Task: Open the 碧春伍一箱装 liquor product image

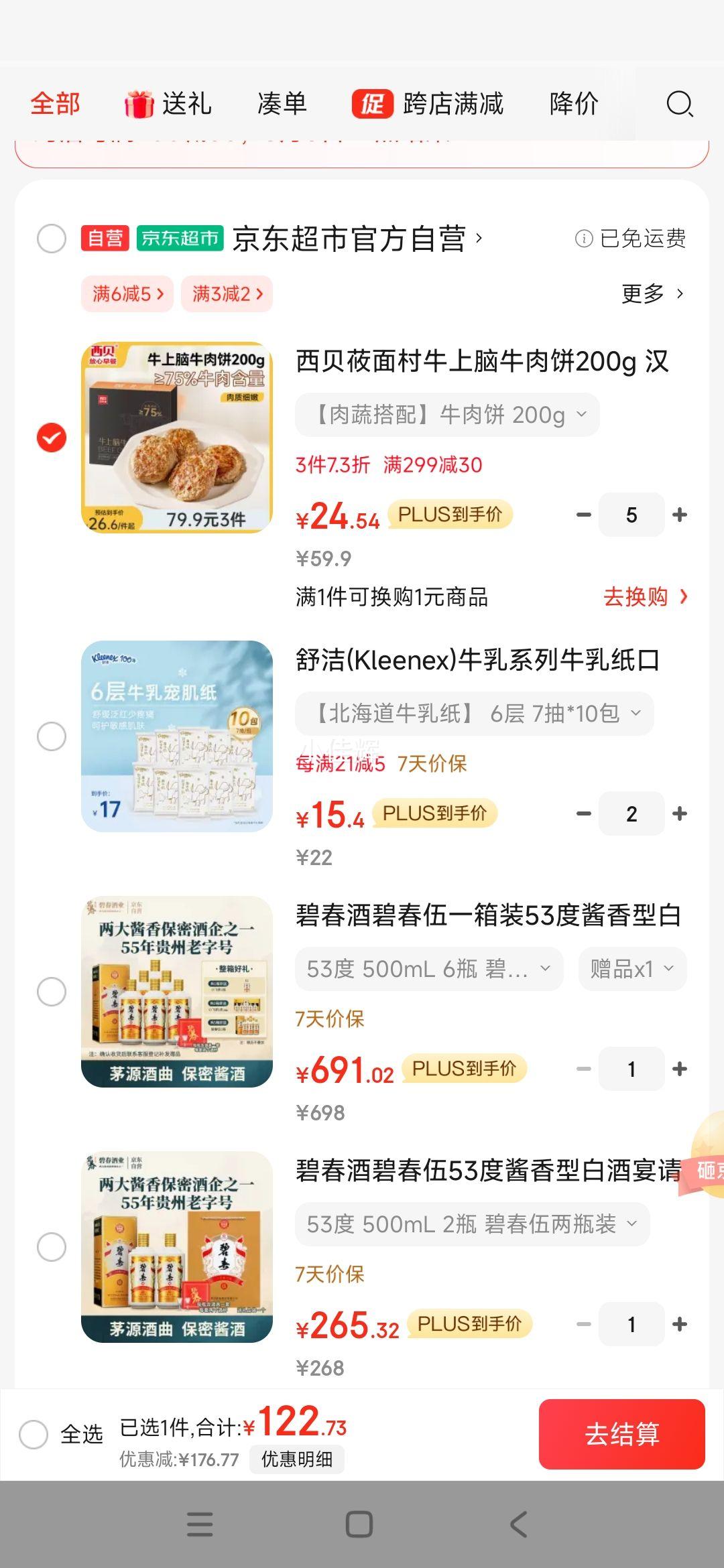Action: [177, 991]
